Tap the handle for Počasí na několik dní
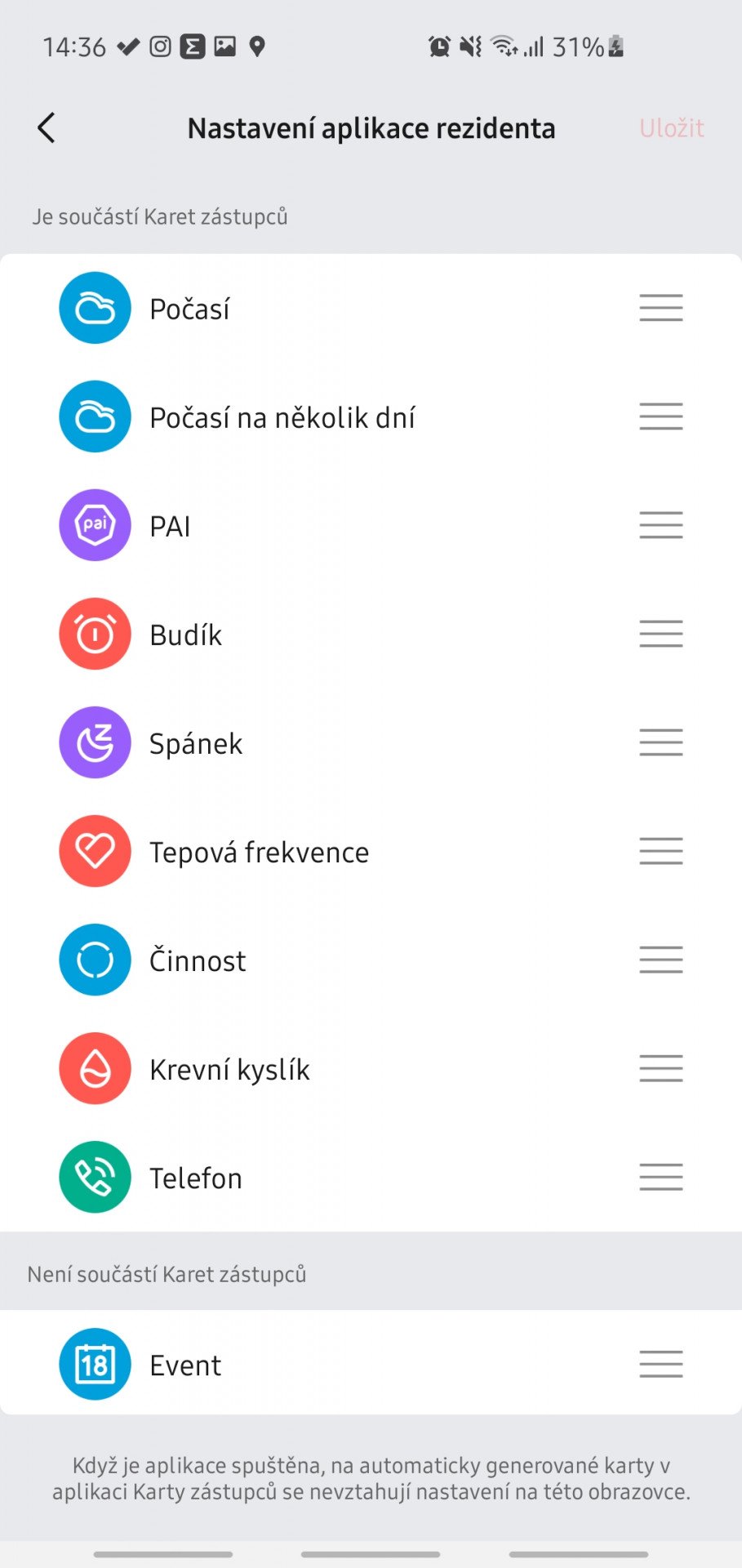 pyautogui.click(x=661, y=416)
